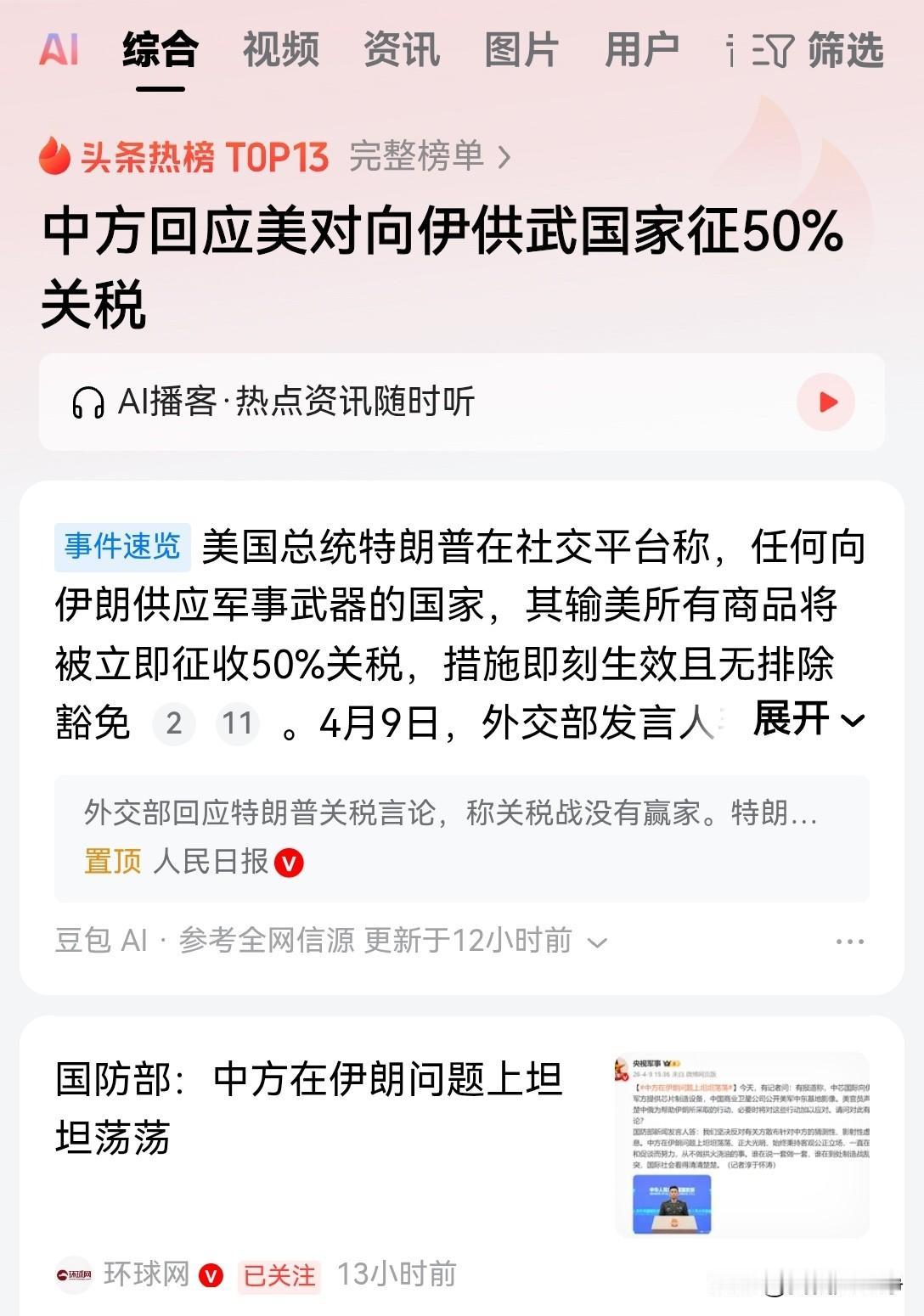
Task: Open the 筛选 filter funnel icon
Action: [x=775, y=53]
